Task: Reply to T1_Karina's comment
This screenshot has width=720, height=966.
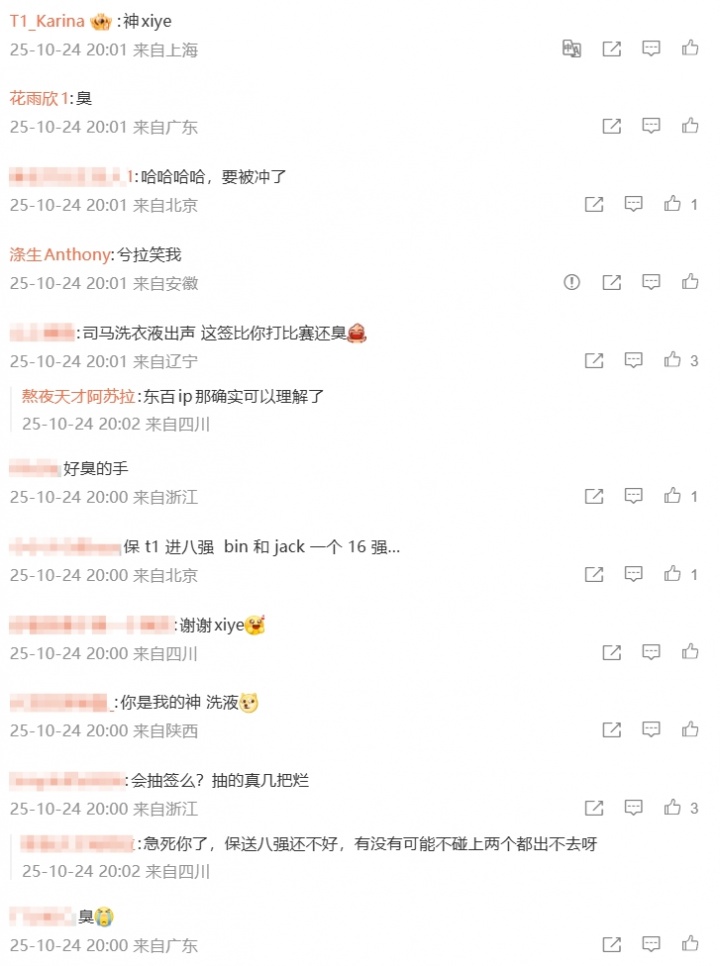Action: (651, 48)
